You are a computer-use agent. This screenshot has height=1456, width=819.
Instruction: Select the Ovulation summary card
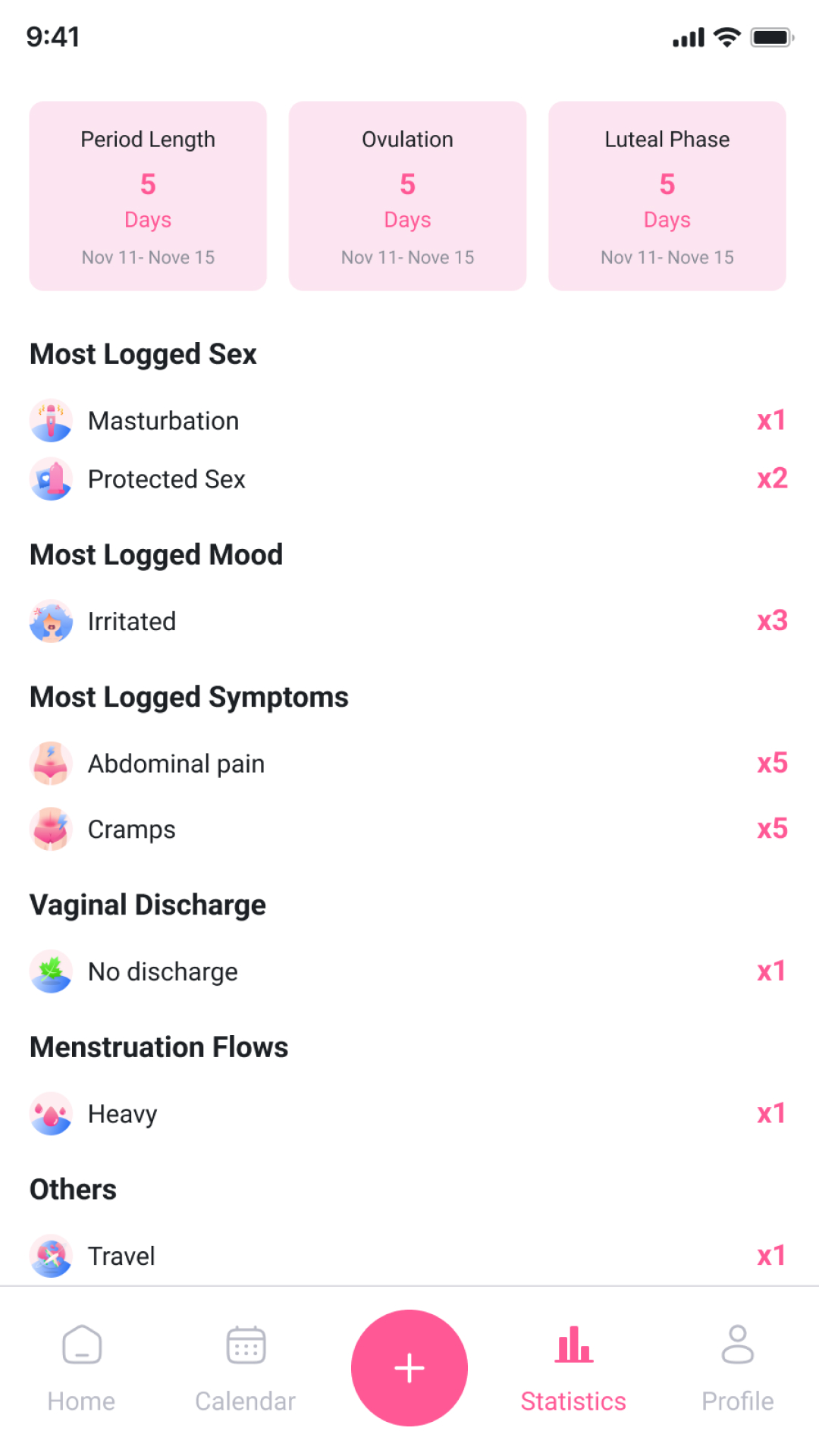pos(407,196)
